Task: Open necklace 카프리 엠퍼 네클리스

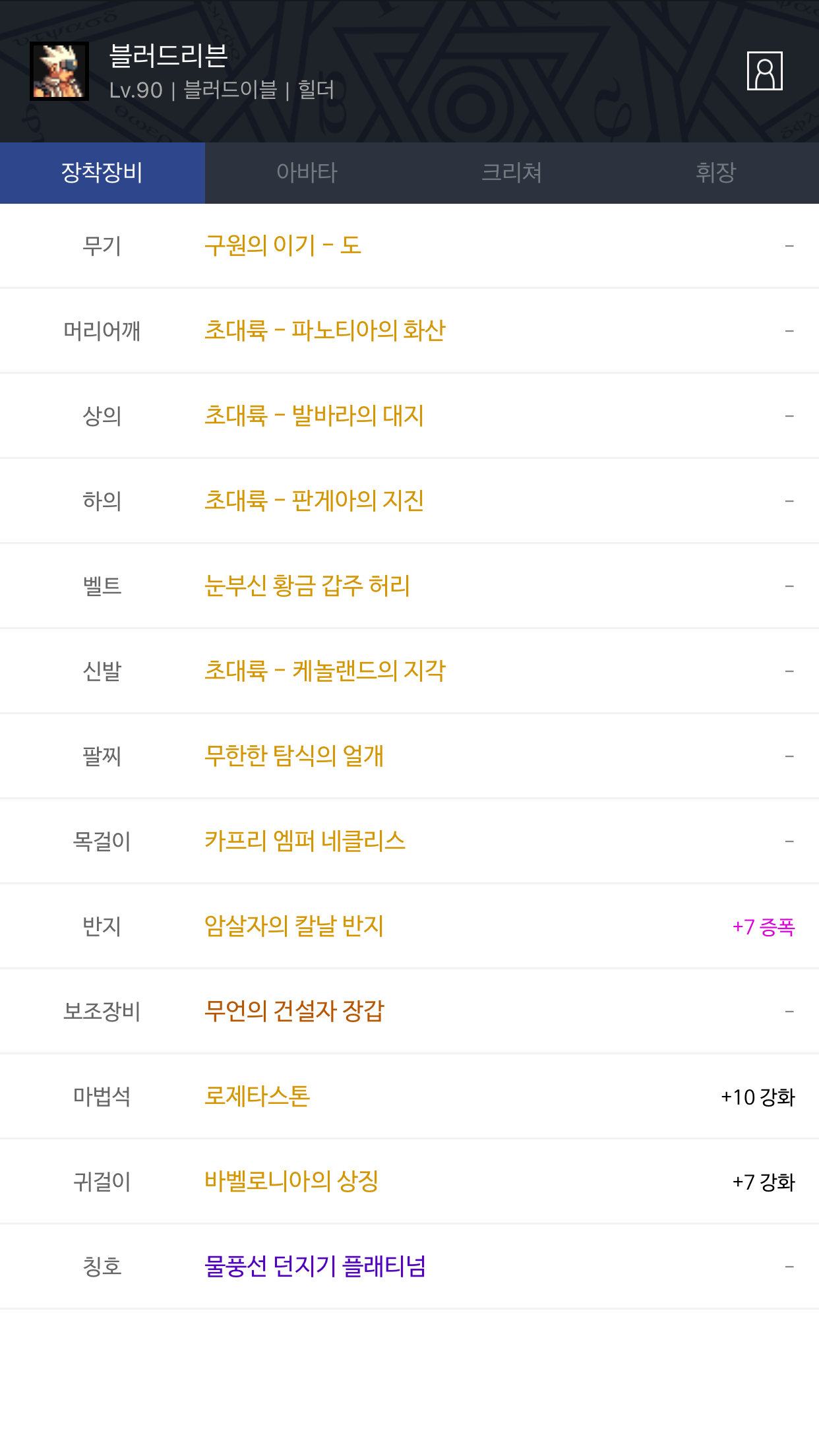Action: click(x=305, y=841)
